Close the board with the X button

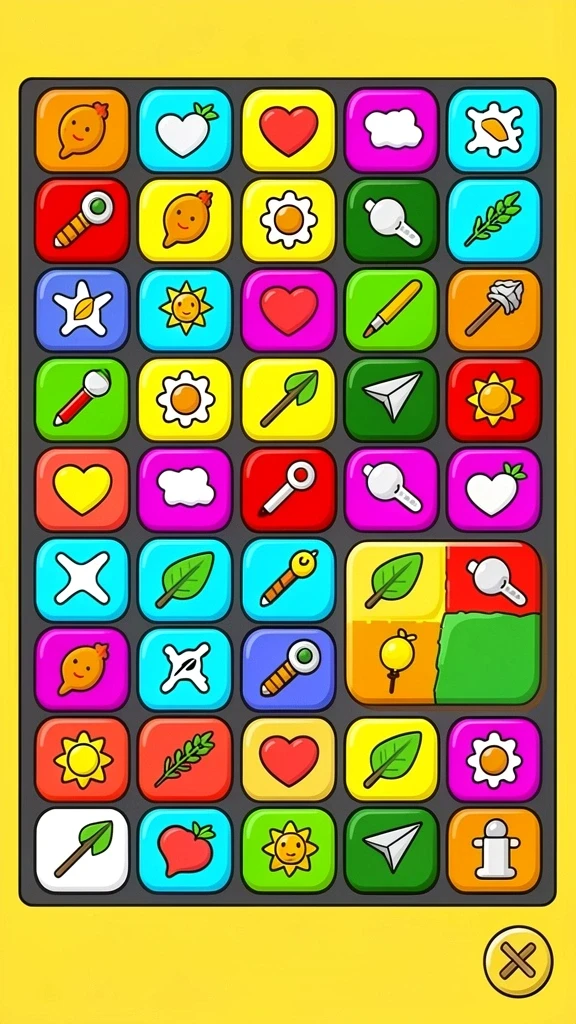click(x=518, y=961)
